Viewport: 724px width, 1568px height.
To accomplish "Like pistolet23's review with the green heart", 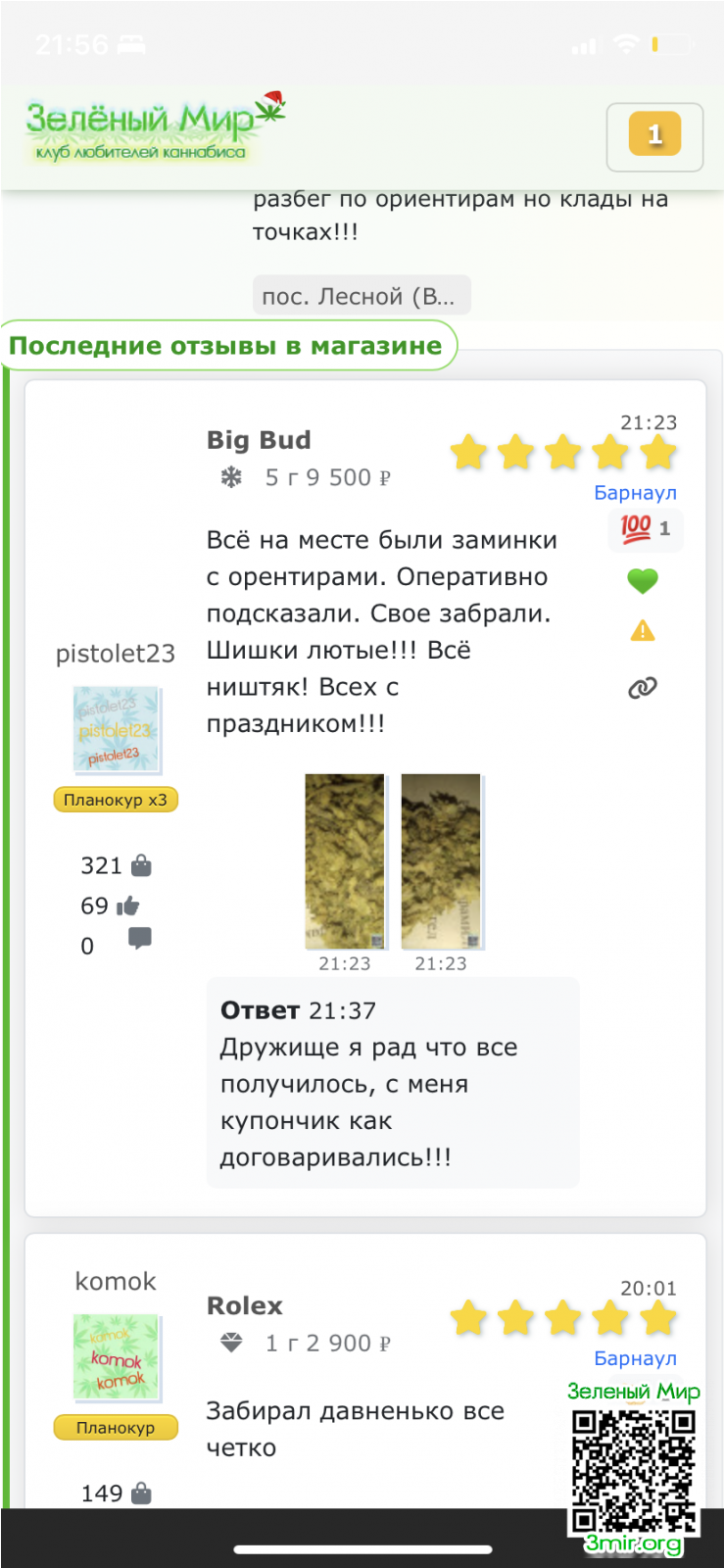I will pyautogui.click(x=642, y=581).
